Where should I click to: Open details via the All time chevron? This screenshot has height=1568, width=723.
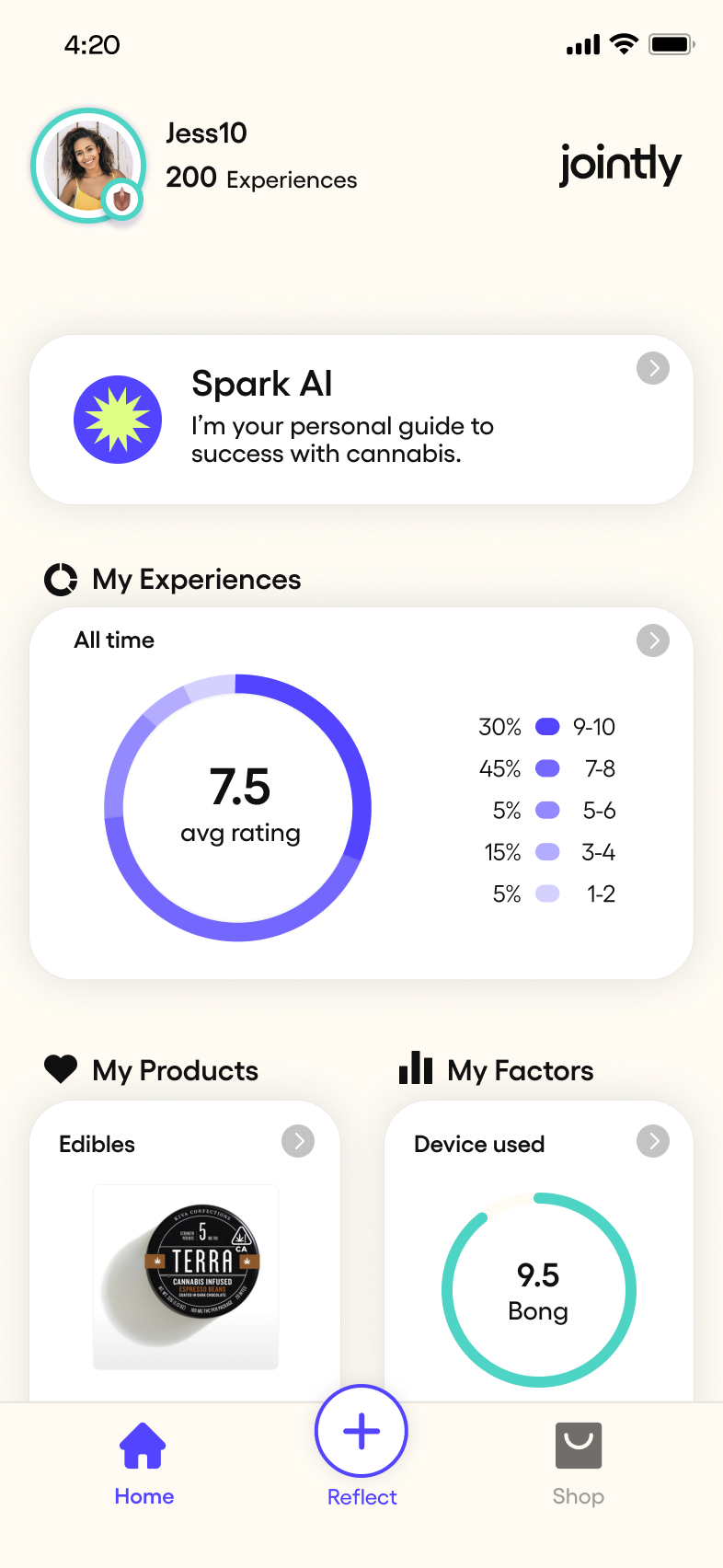(x=652, y=640)
